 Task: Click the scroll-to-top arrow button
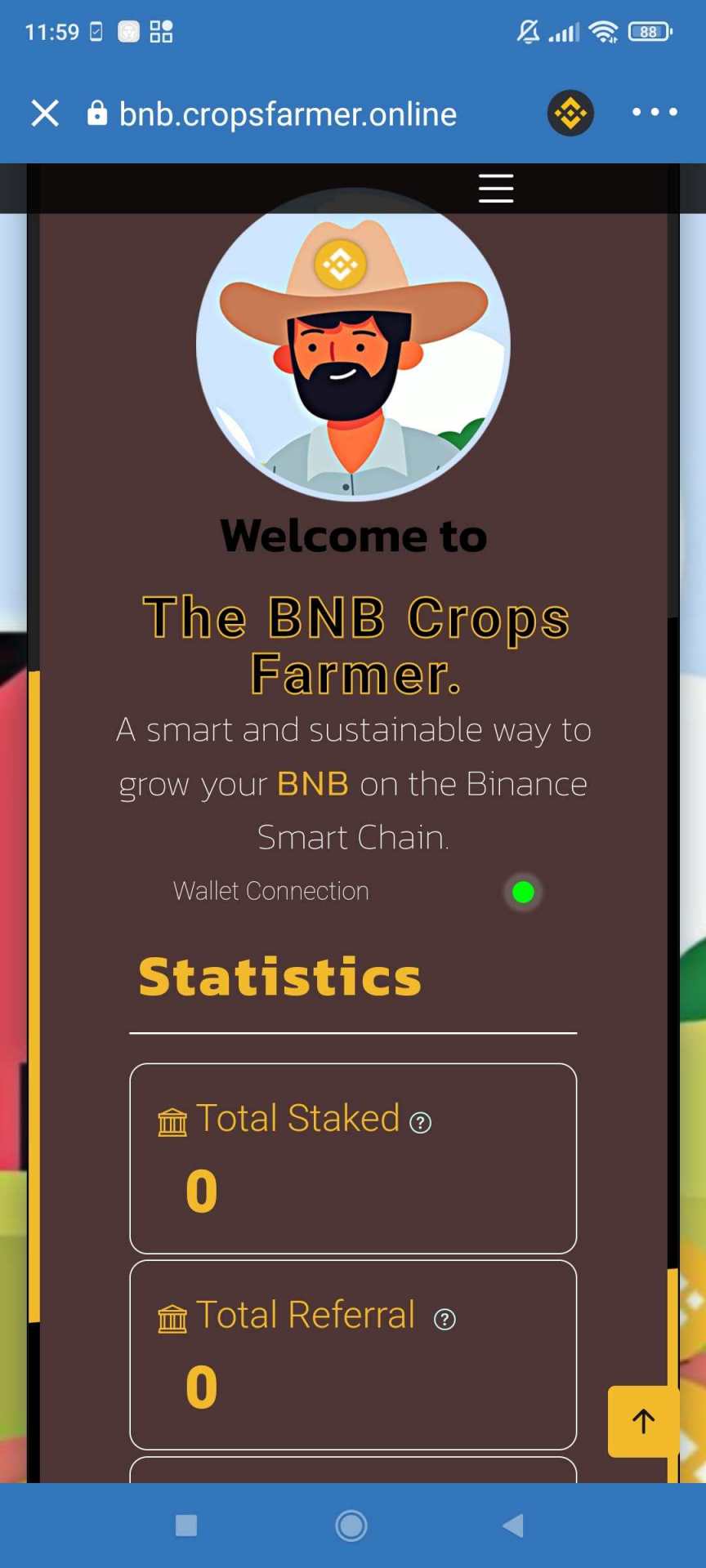coord(642,1421)
